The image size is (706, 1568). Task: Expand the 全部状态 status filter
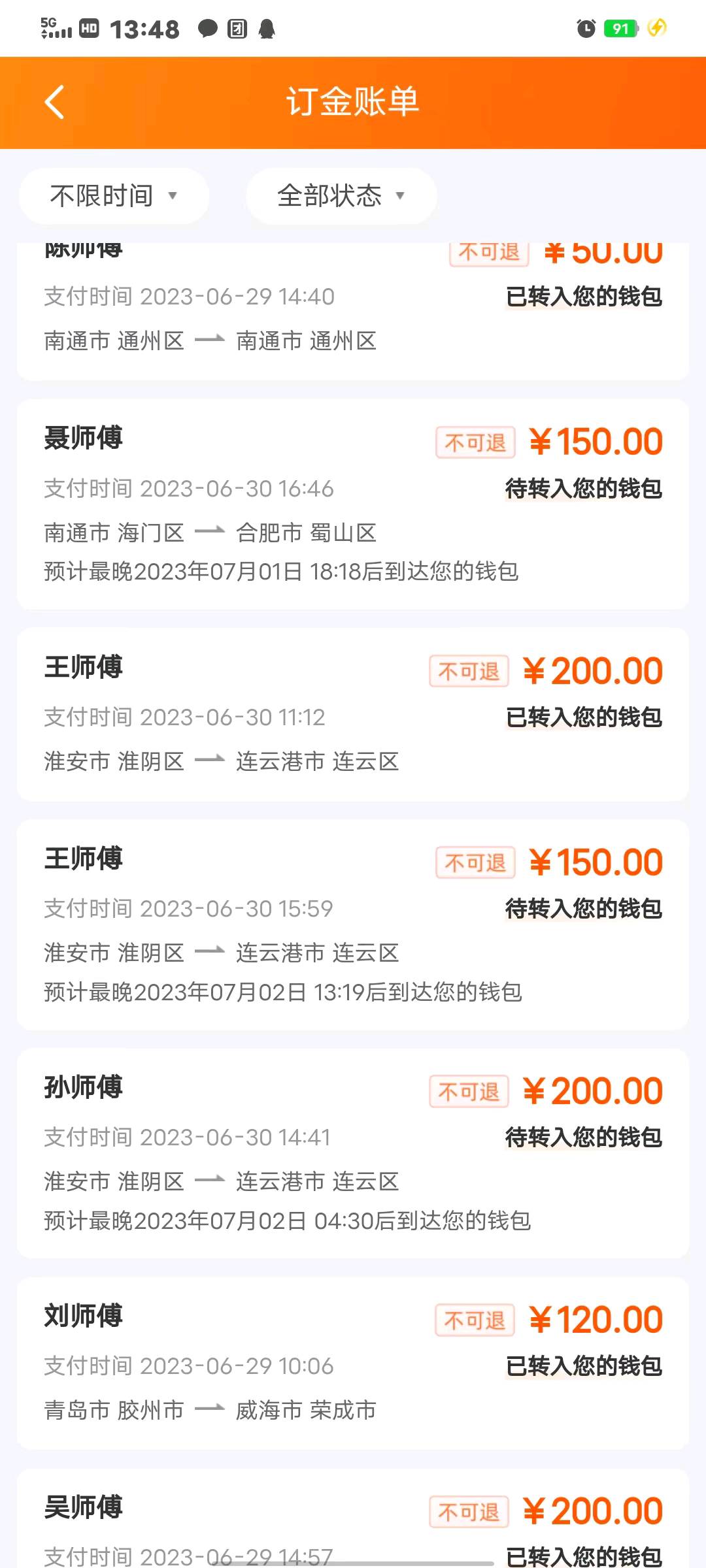click(341, 196)
